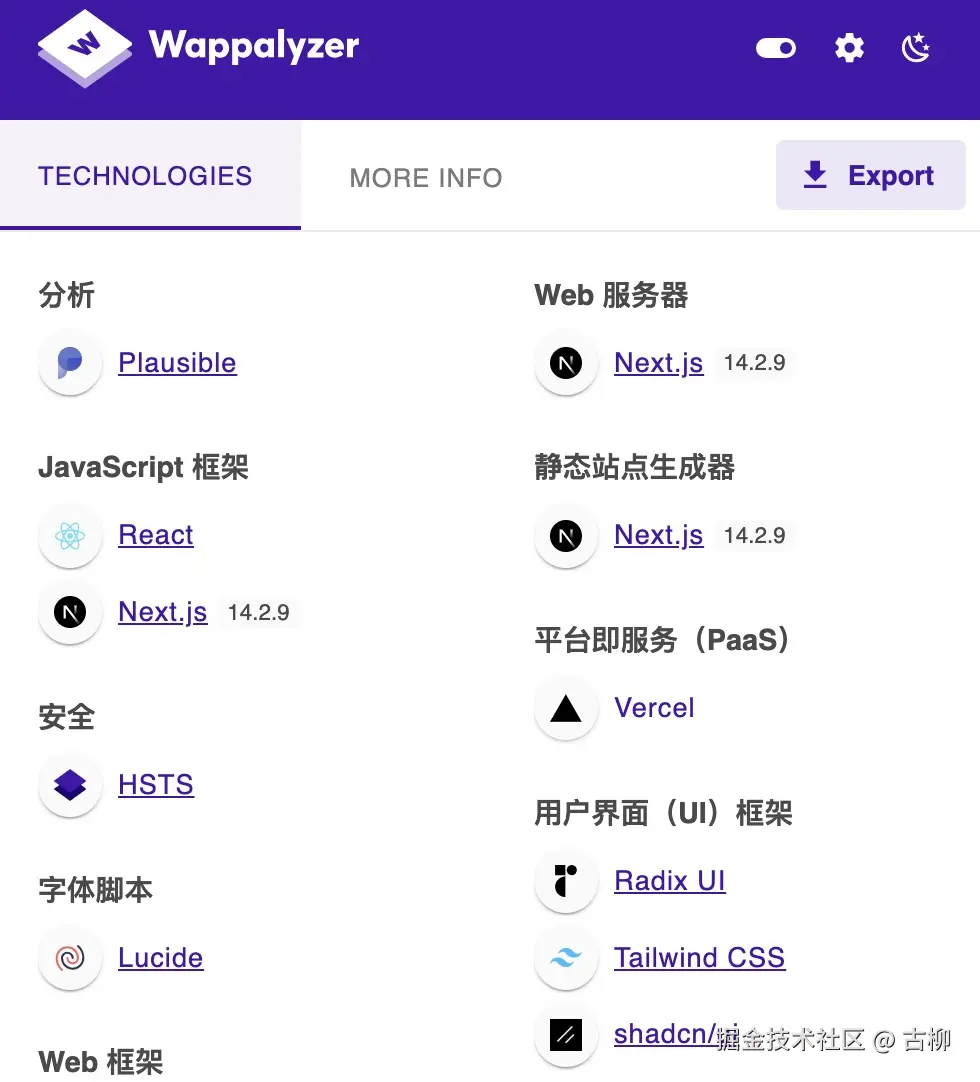Open the Tailwind CSS link
The height and width of the screenshot is (1082, 980).
point(699,958)
